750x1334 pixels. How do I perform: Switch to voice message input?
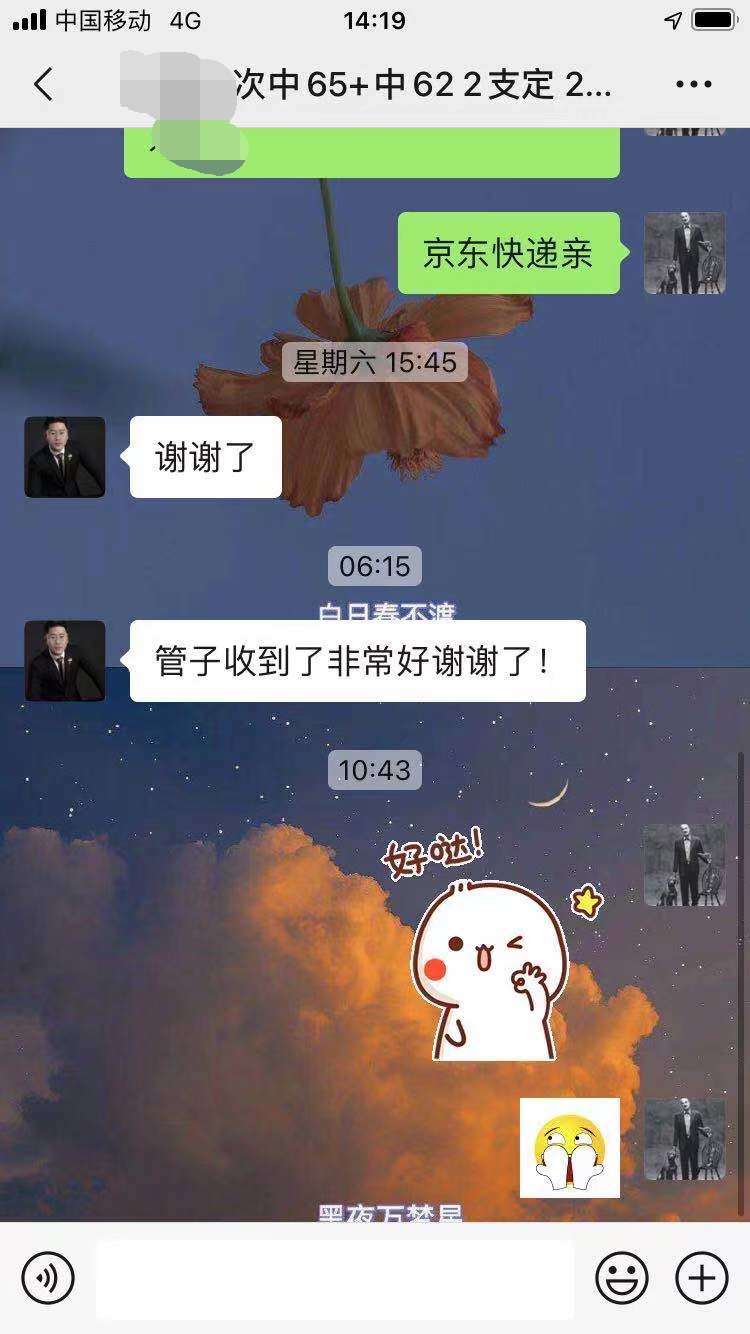(x=48, y=1277)
